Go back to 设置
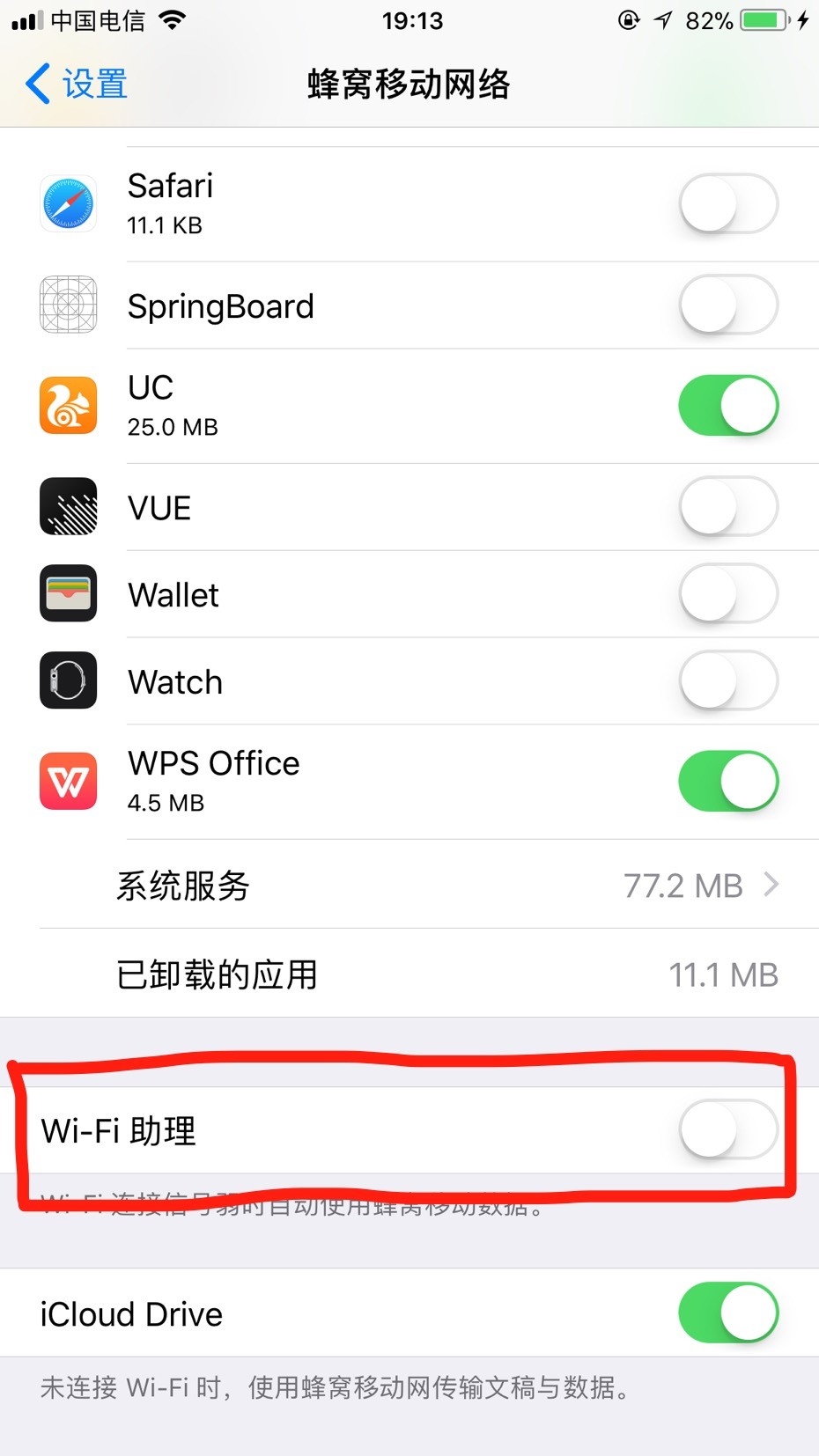819x1456 pixels. tap(77, 85)
